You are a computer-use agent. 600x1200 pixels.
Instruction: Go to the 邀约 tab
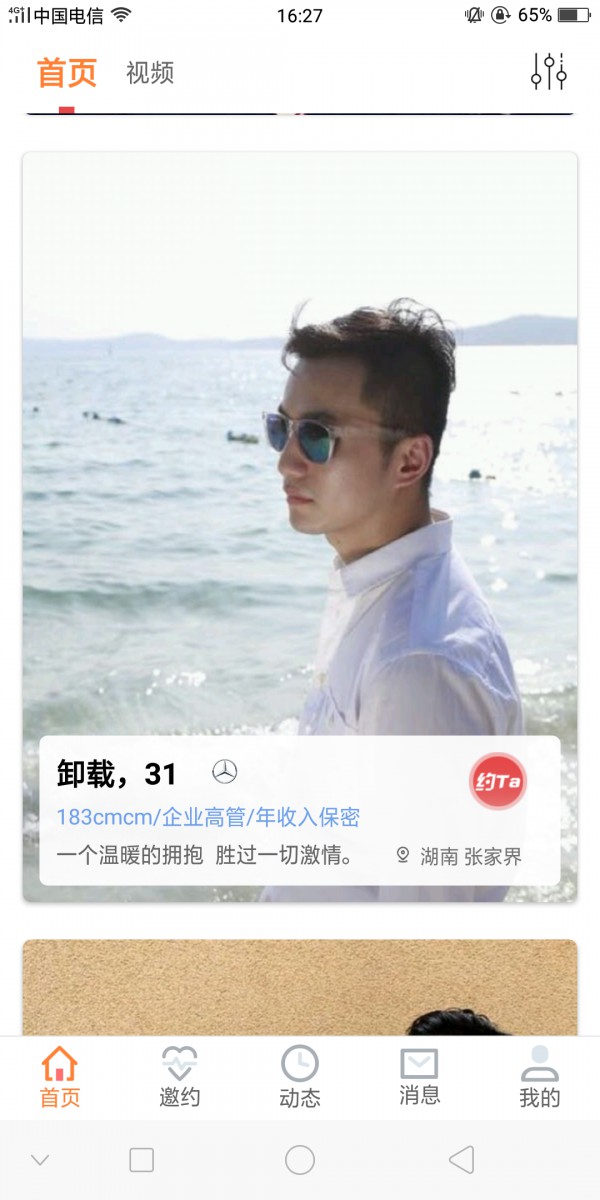[180, 1076]
